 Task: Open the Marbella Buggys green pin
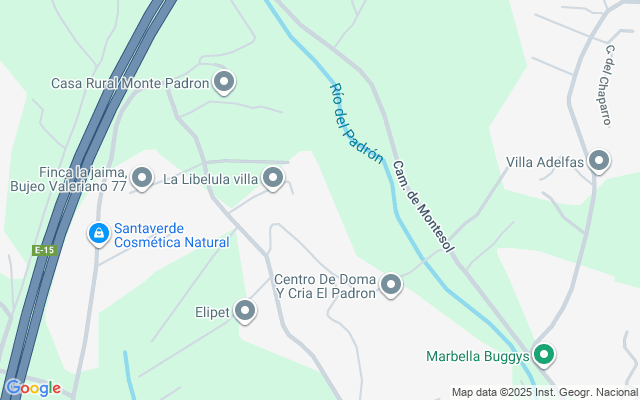point(544,355)
